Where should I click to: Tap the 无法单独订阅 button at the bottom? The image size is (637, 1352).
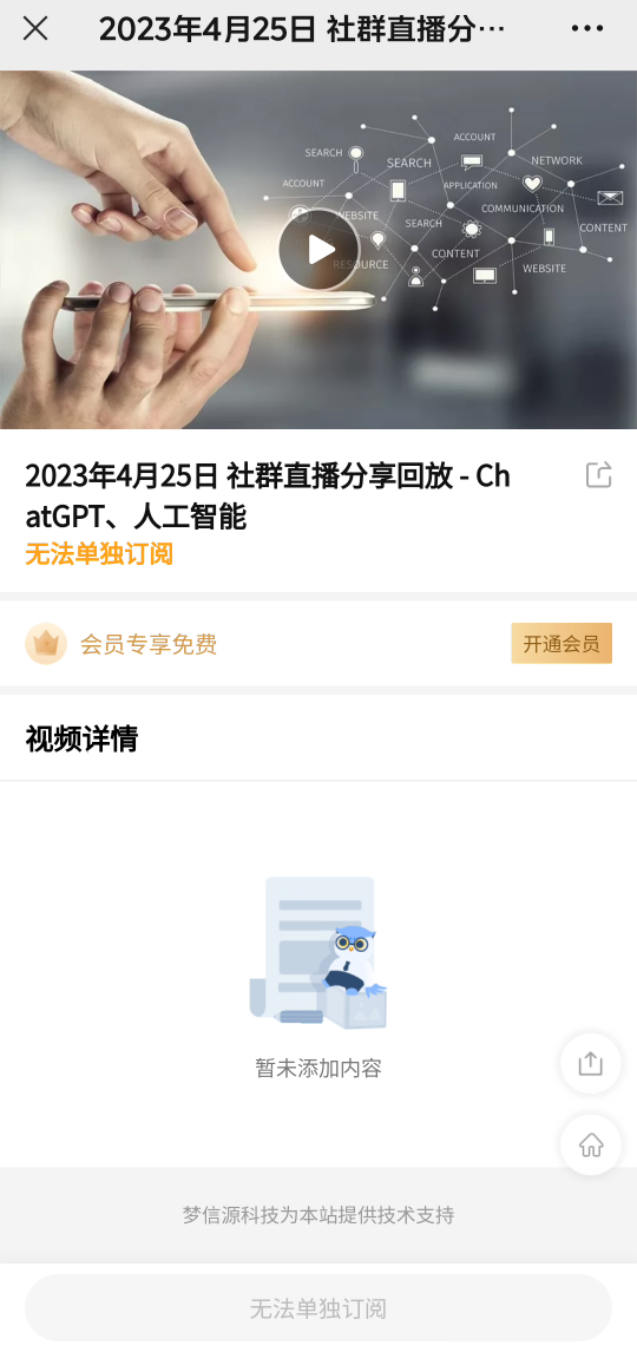(x=318, y=1308)
